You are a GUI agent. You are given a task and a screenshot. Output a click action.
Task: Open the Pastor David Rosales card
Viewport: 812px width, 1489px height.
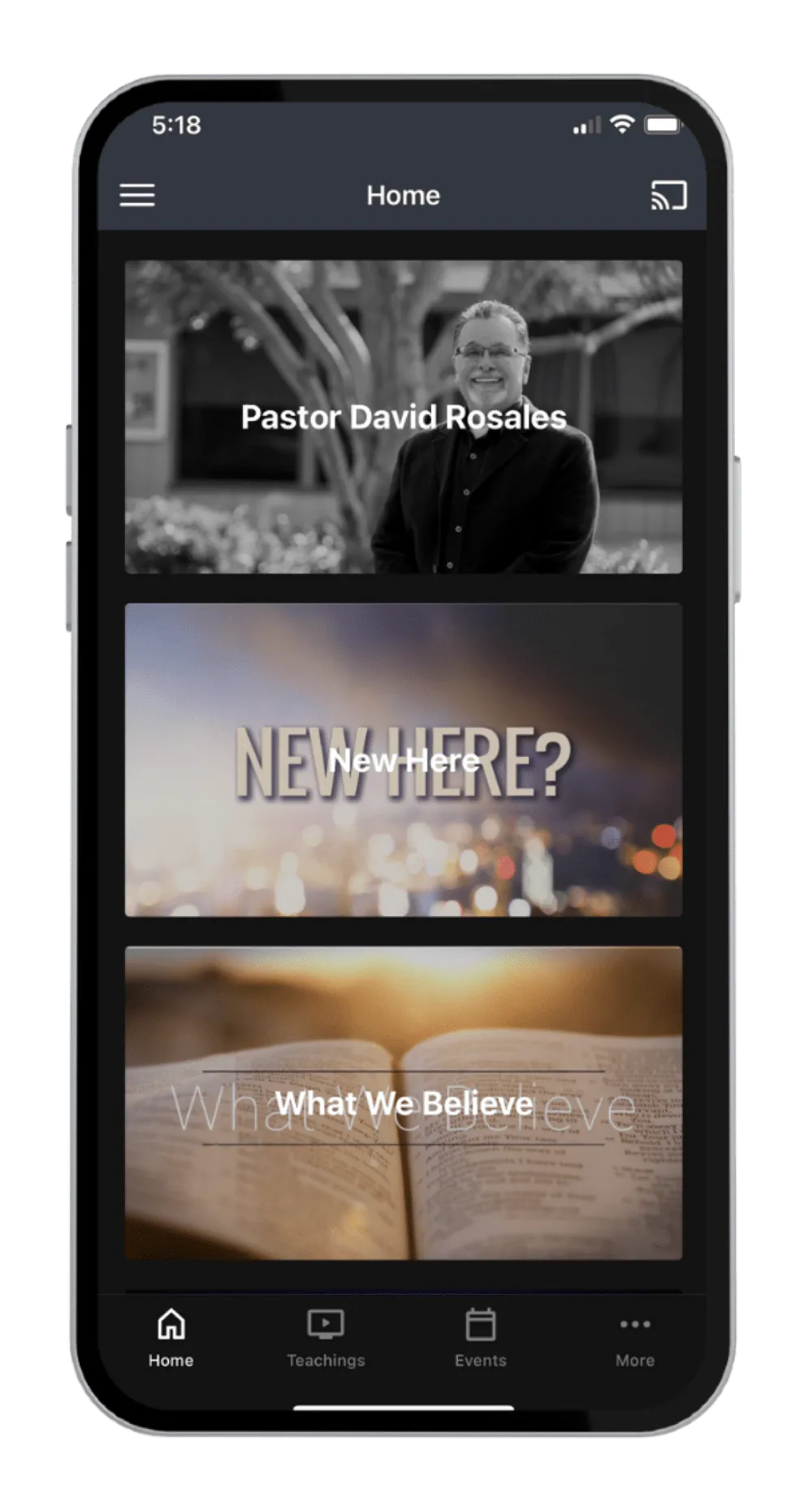[x=404, y=417]
